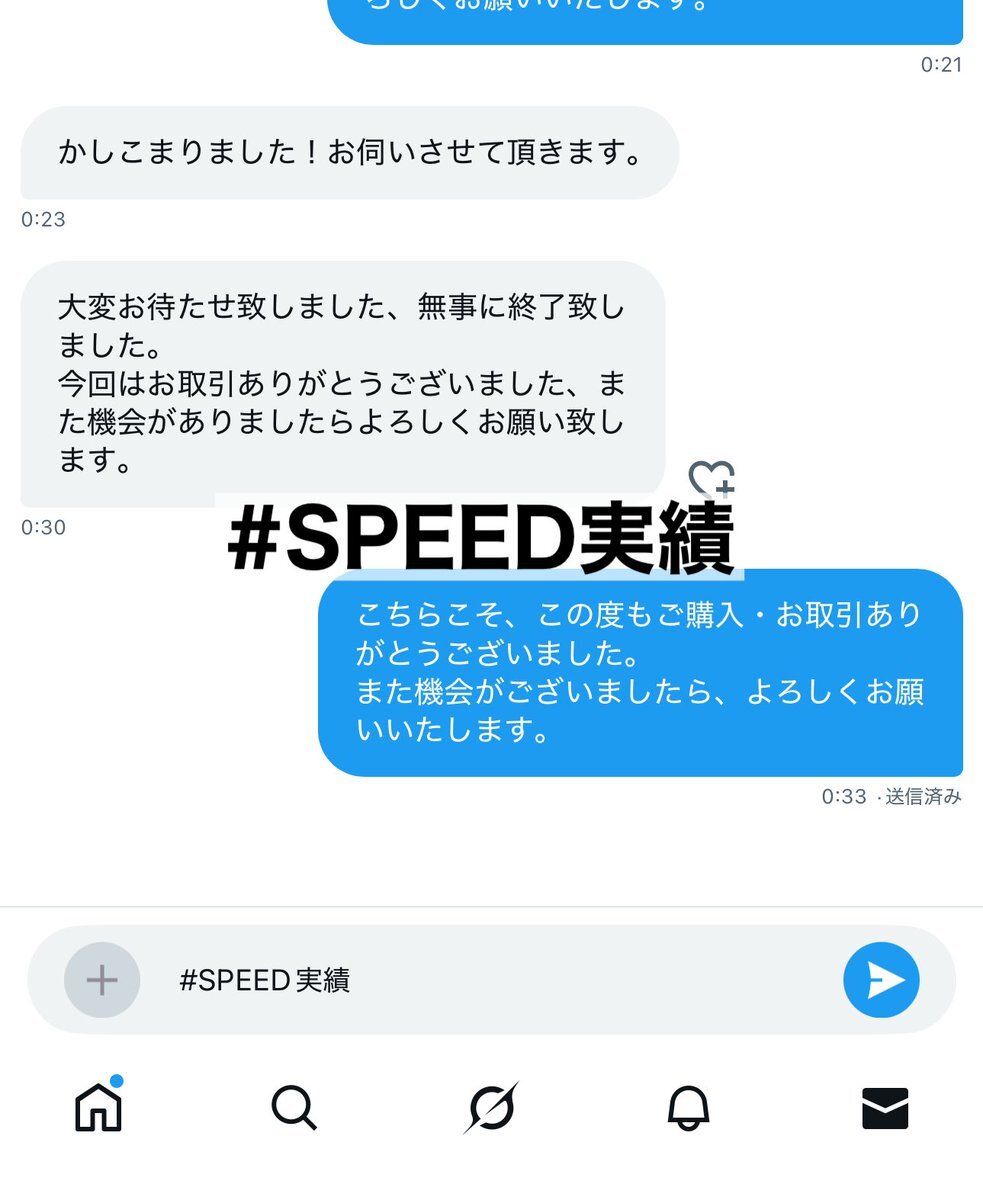Focus the message text field

point(490,980)
